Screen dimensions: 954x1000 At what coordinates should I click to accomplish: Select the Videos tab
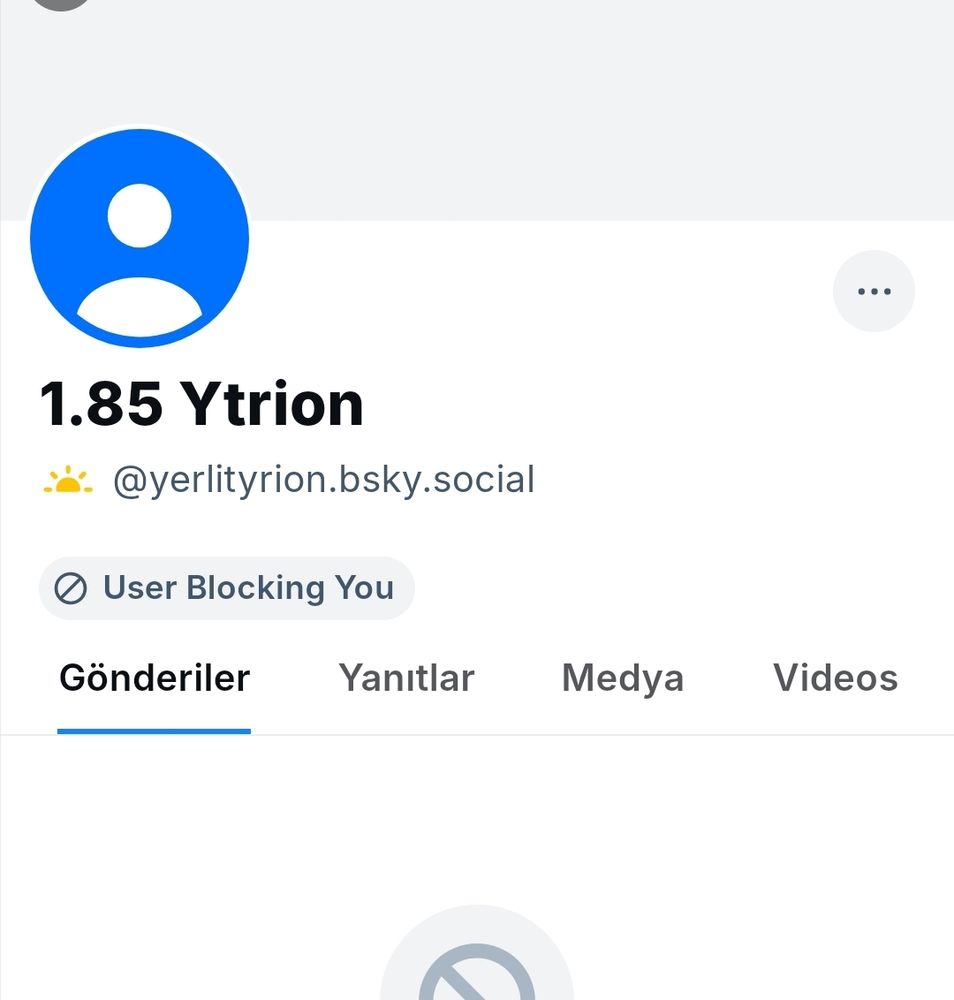(835, 679)
